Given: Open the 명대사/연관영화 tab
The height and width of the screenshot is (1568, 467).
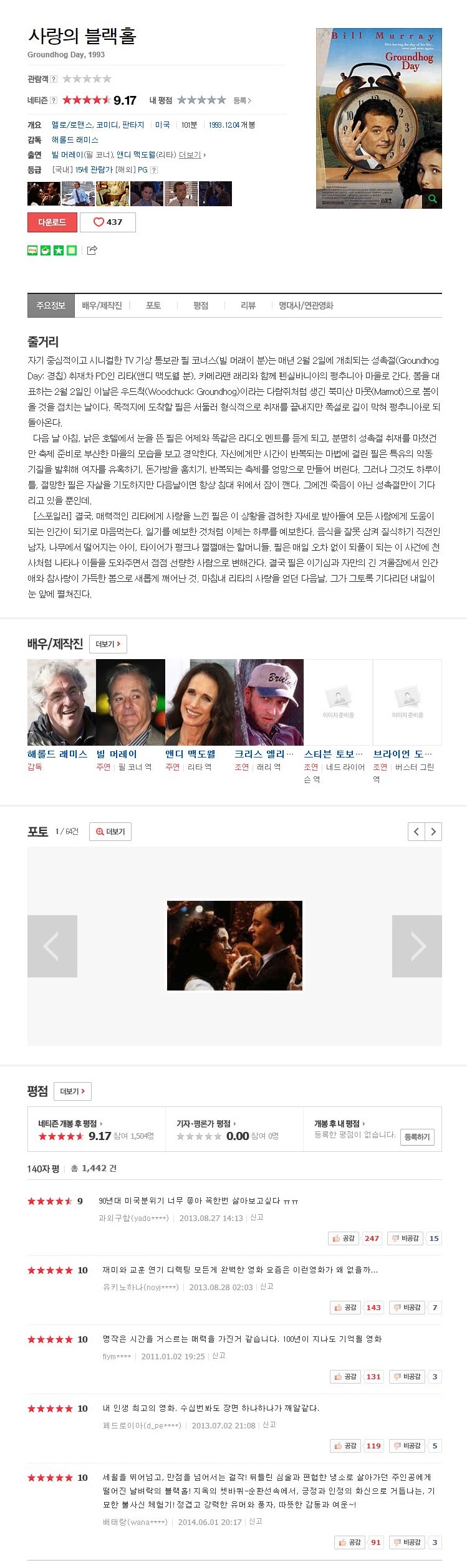Looking at the screenshot, I should point(306,305).
